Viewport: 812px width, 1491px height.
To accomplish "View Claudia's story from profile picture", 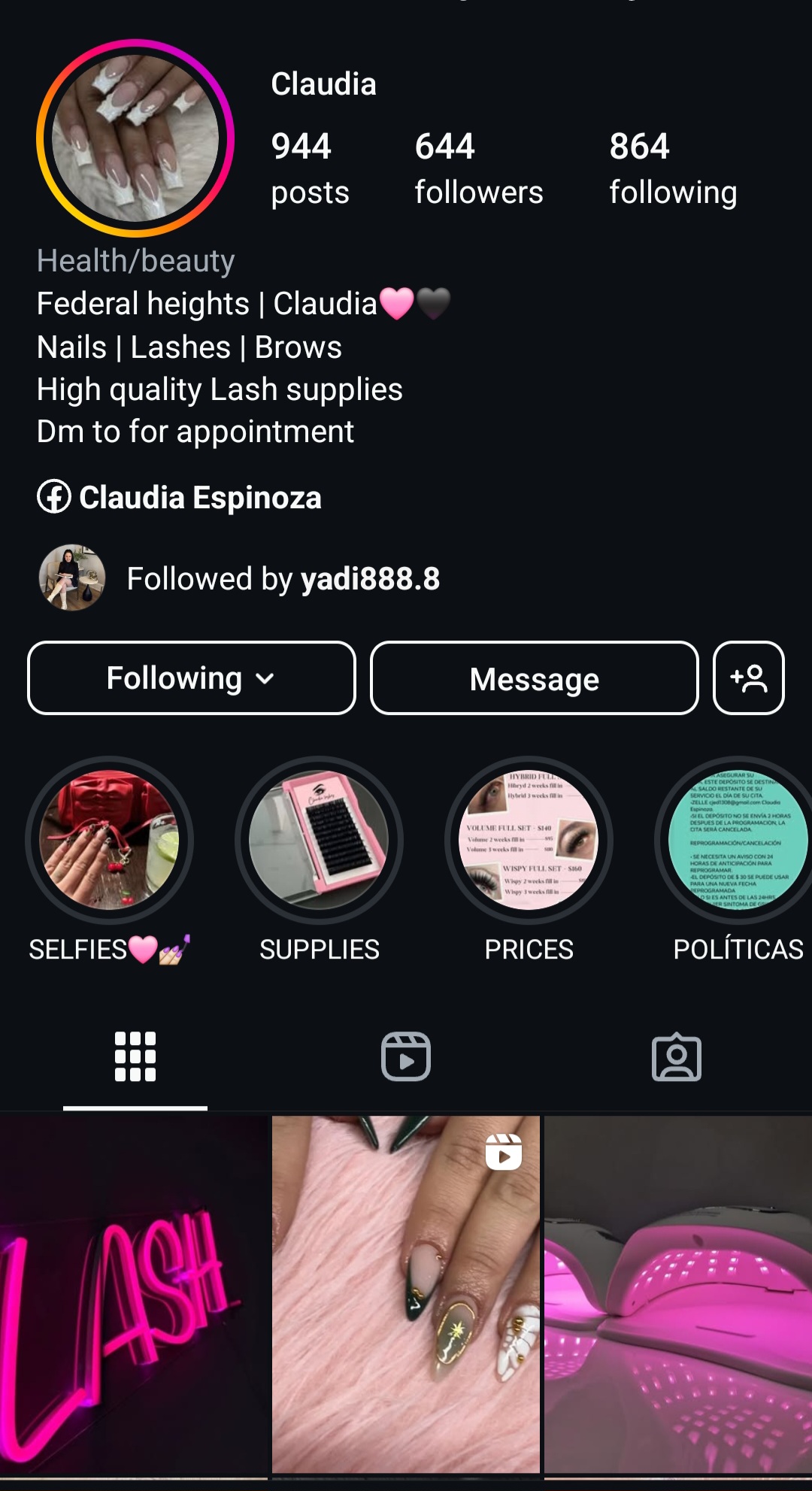I will pyautogui.click(x=135, y=138).
